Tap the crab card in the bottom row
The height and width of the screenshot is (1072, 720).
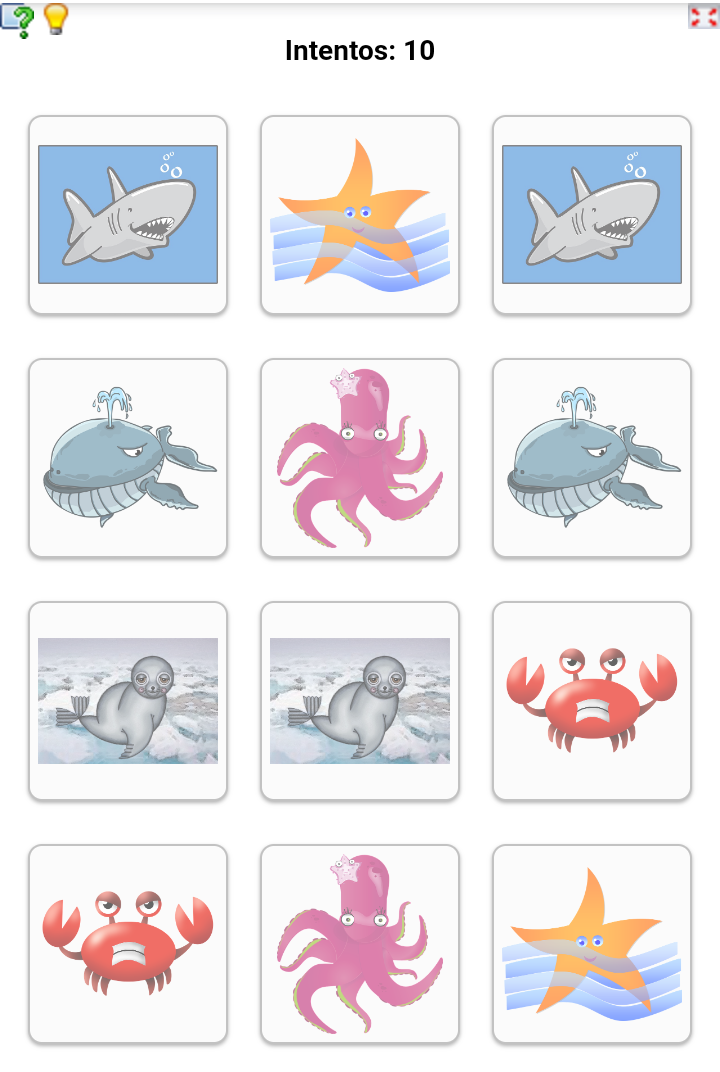click(128, 944)
